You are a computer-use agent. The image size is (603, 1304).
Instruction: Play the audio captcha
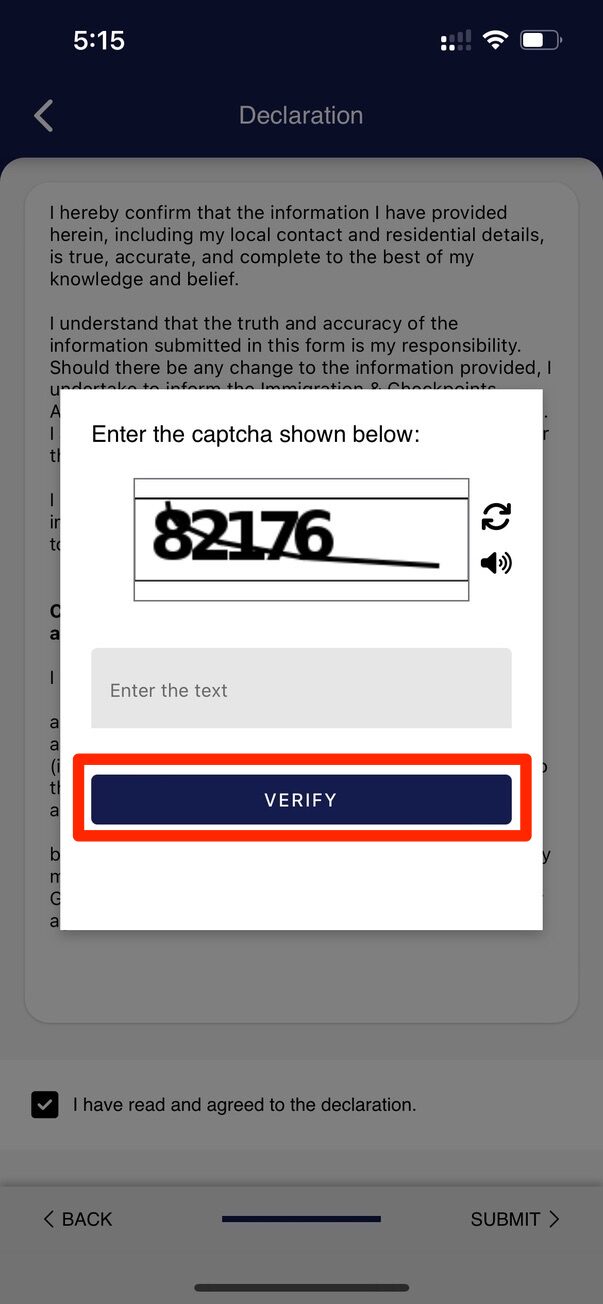pos(496,563)
